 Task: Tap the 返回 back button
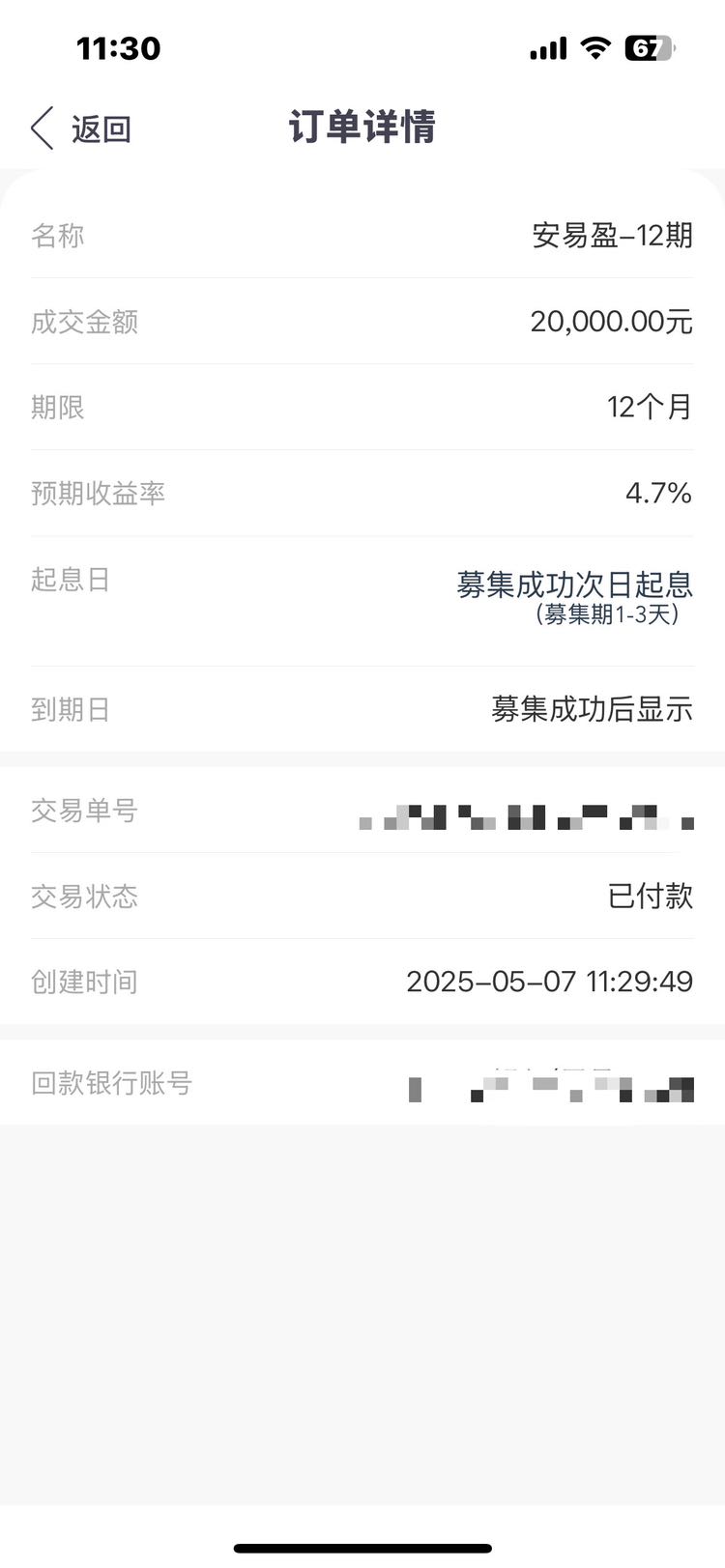pyautogui.click(x=81, y=128)
